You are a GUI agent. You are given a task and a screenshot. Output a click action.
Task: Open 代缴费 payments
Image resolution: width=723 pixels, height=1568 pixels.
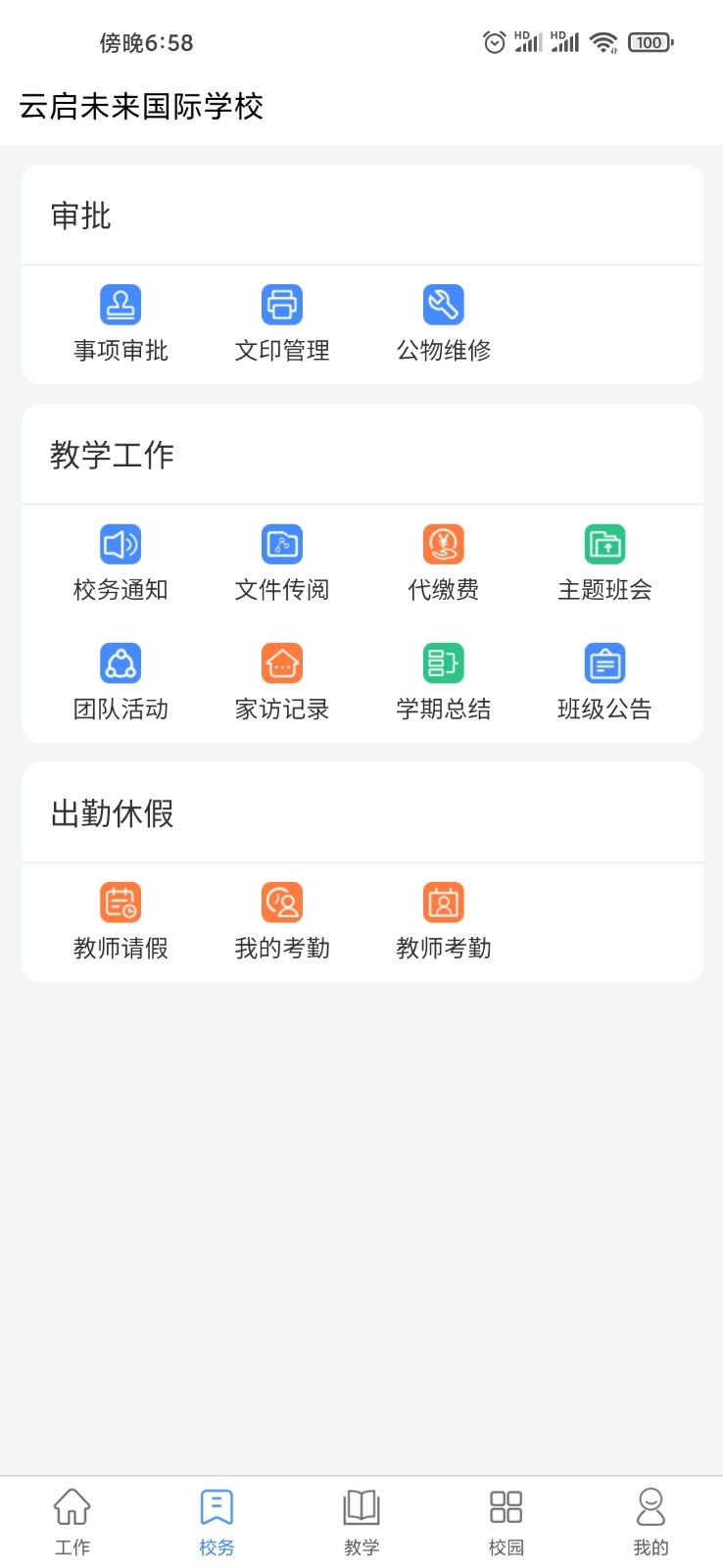(444, 563)
